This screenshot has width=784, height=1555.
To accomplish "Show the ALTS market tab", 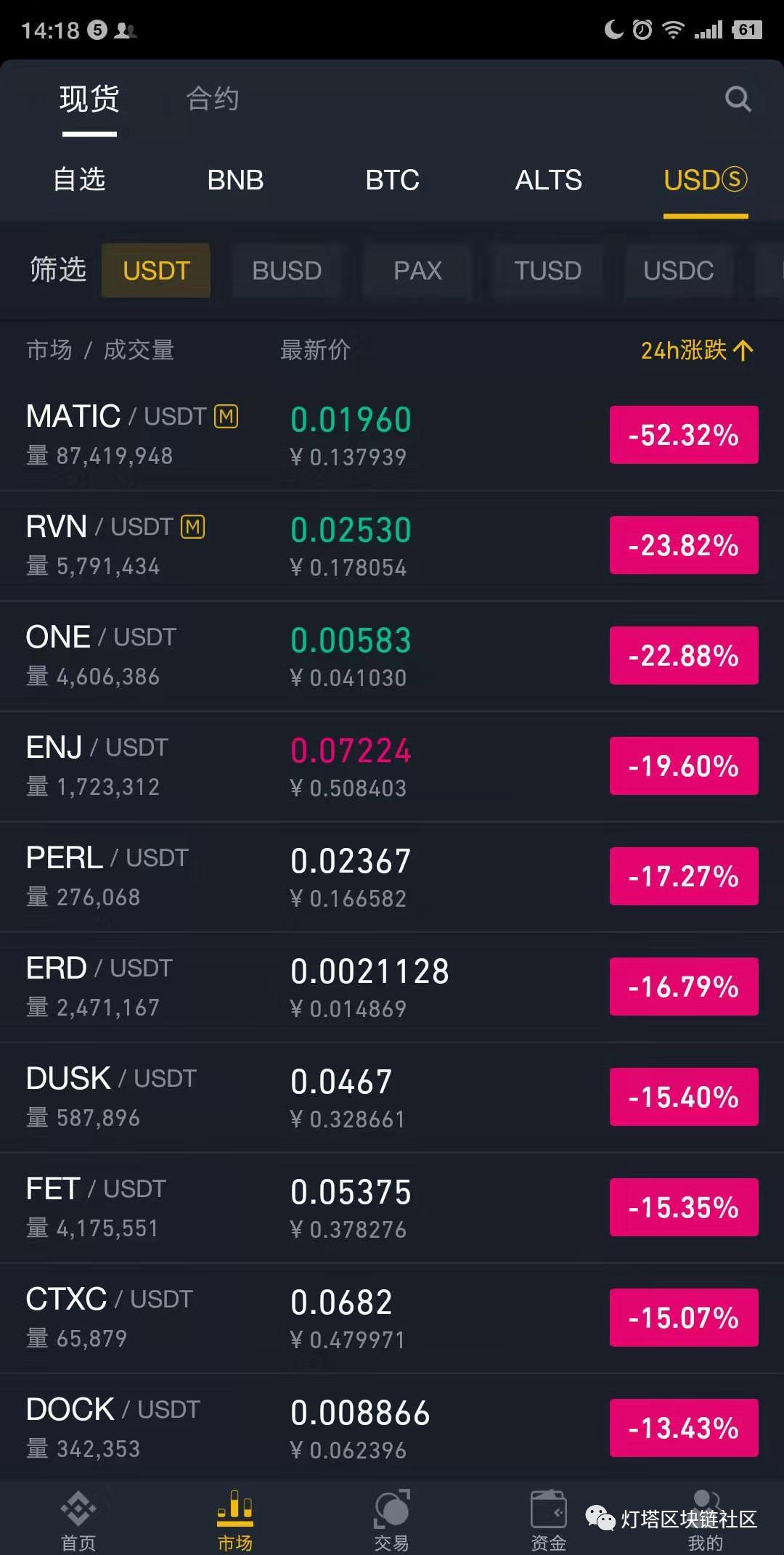I will pos(548,179).
